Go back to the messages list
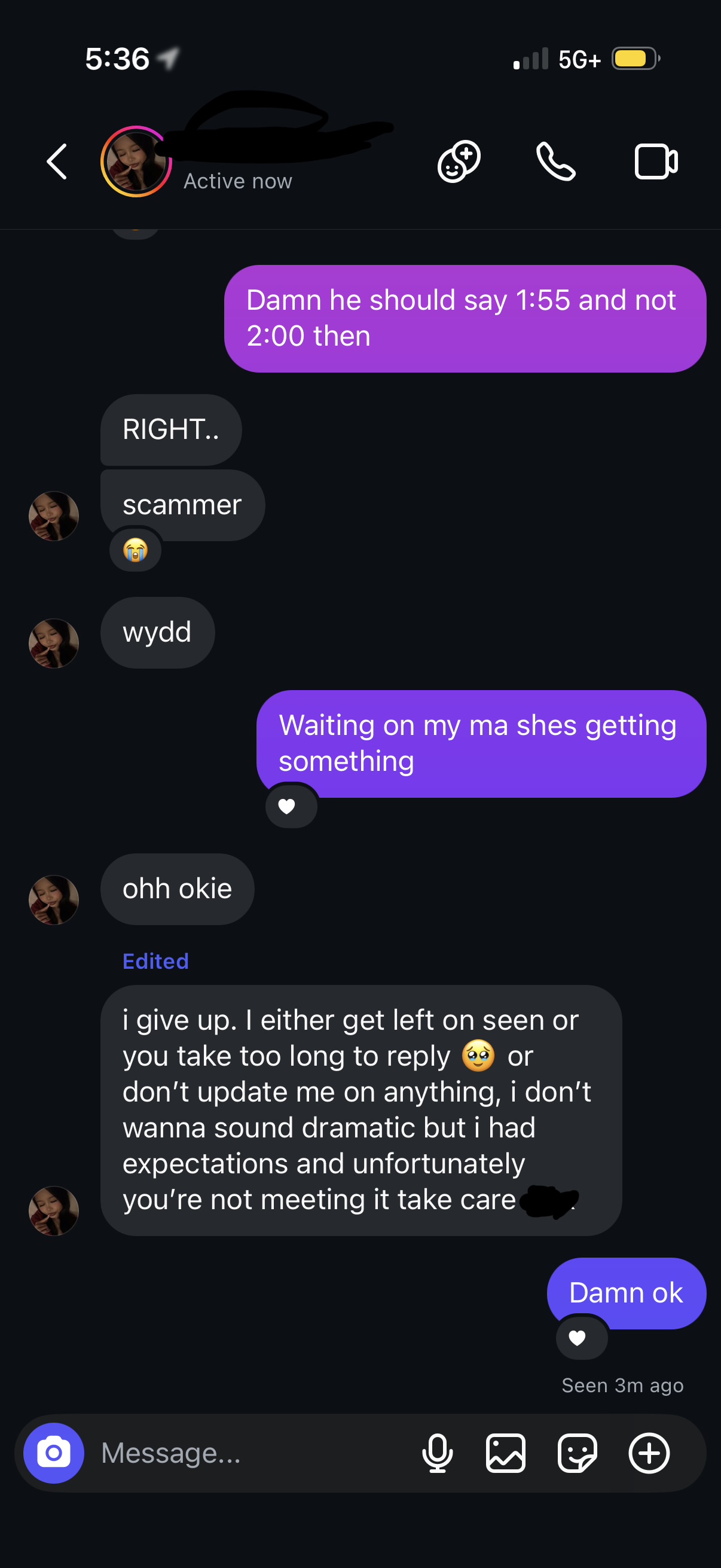 57,162
